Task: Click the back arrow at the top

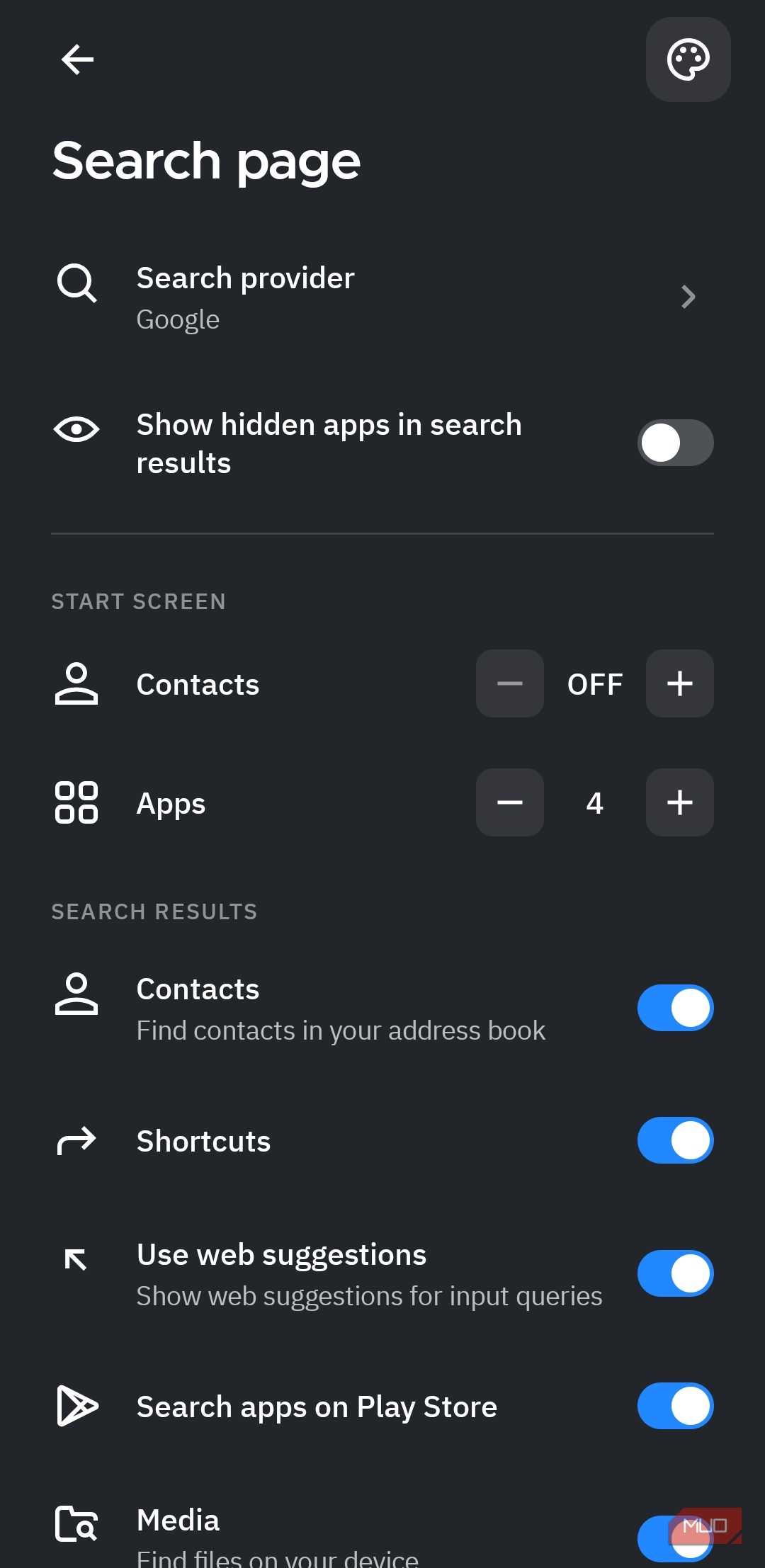Action: pos(76,59)
